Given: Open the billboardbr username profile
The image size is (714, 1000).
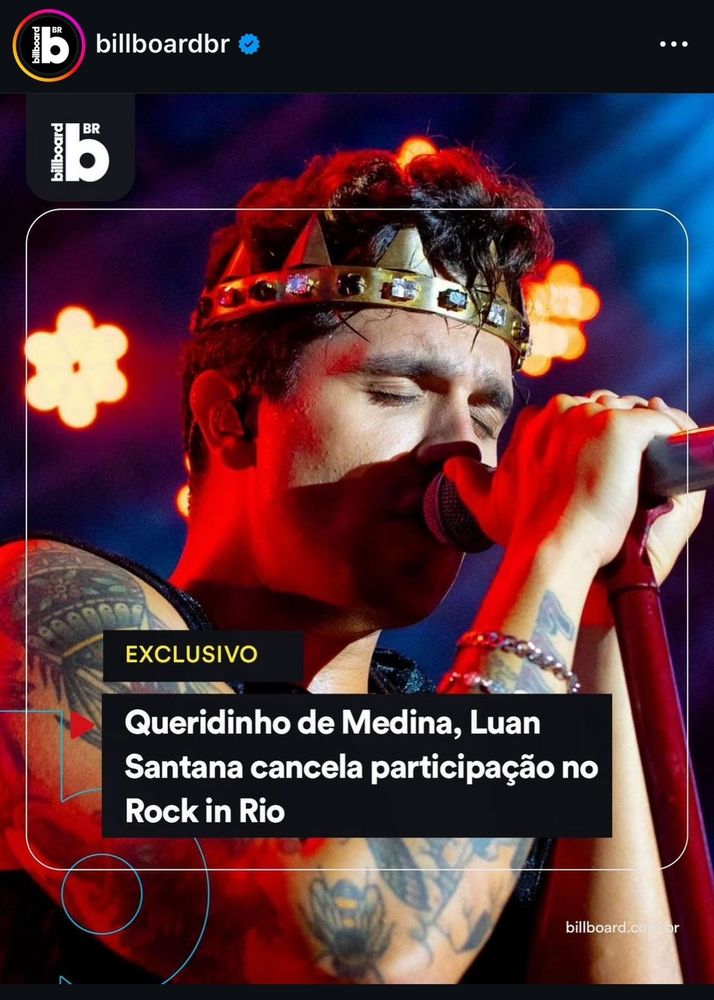Looking at the screenshot, I should (x=163, y=44).
